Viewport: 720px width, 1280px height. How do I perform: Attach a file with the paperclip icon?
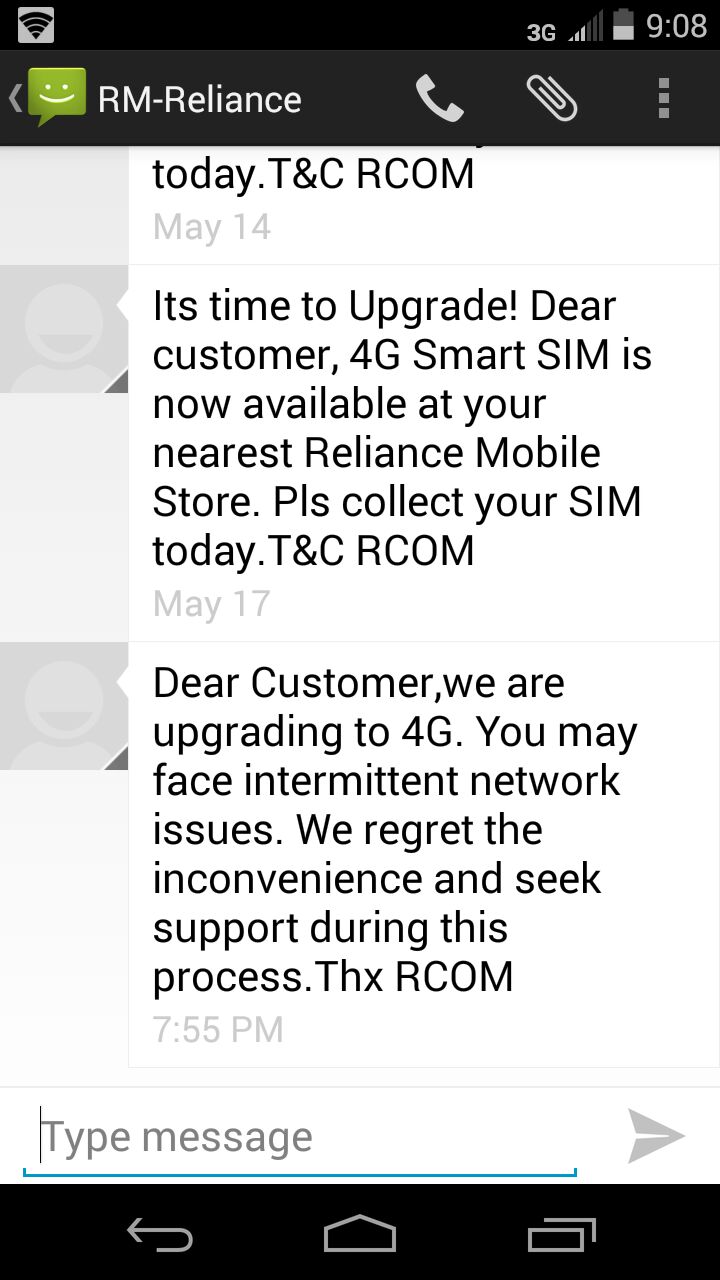click(552, 98)
